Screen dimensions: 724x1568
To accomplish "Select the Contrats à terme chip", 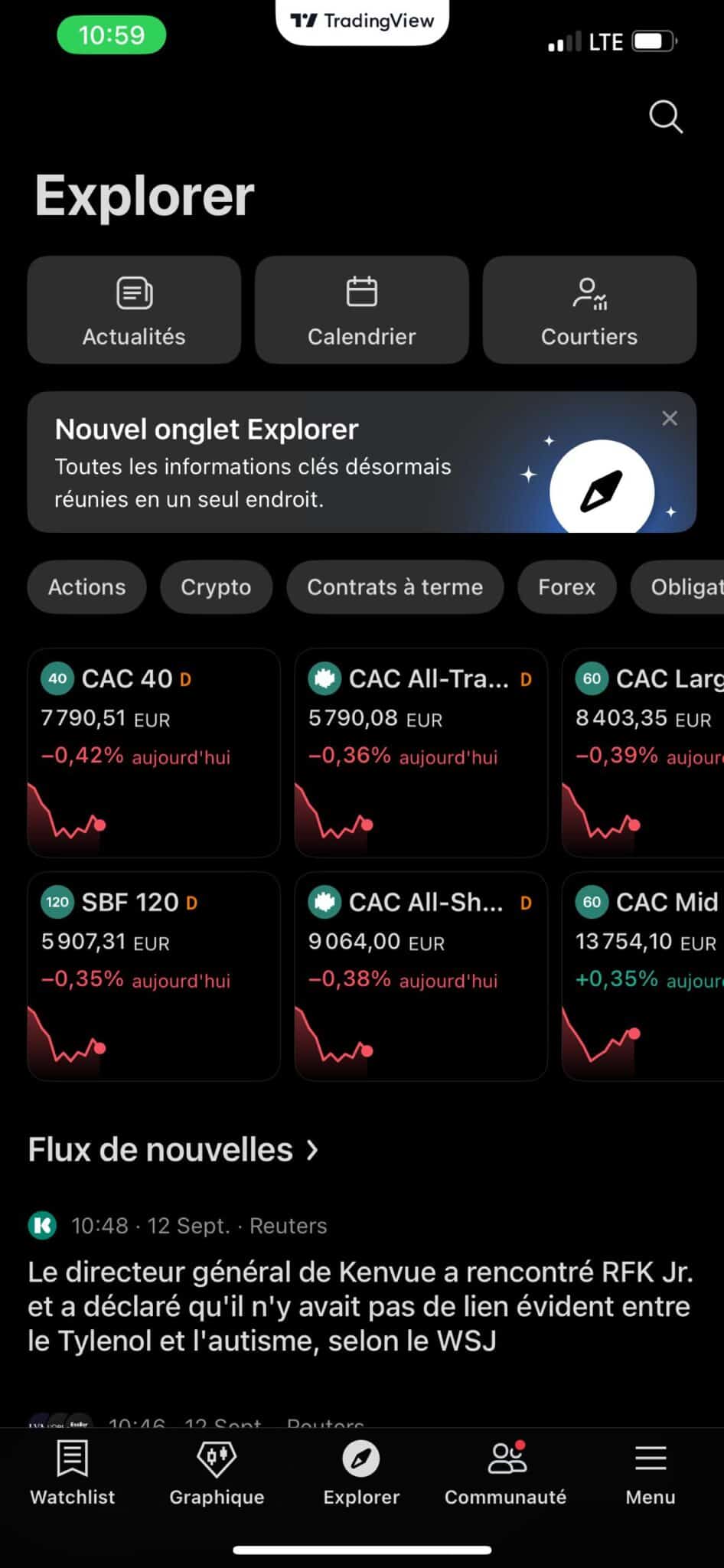I will click(x=395, y=587).
